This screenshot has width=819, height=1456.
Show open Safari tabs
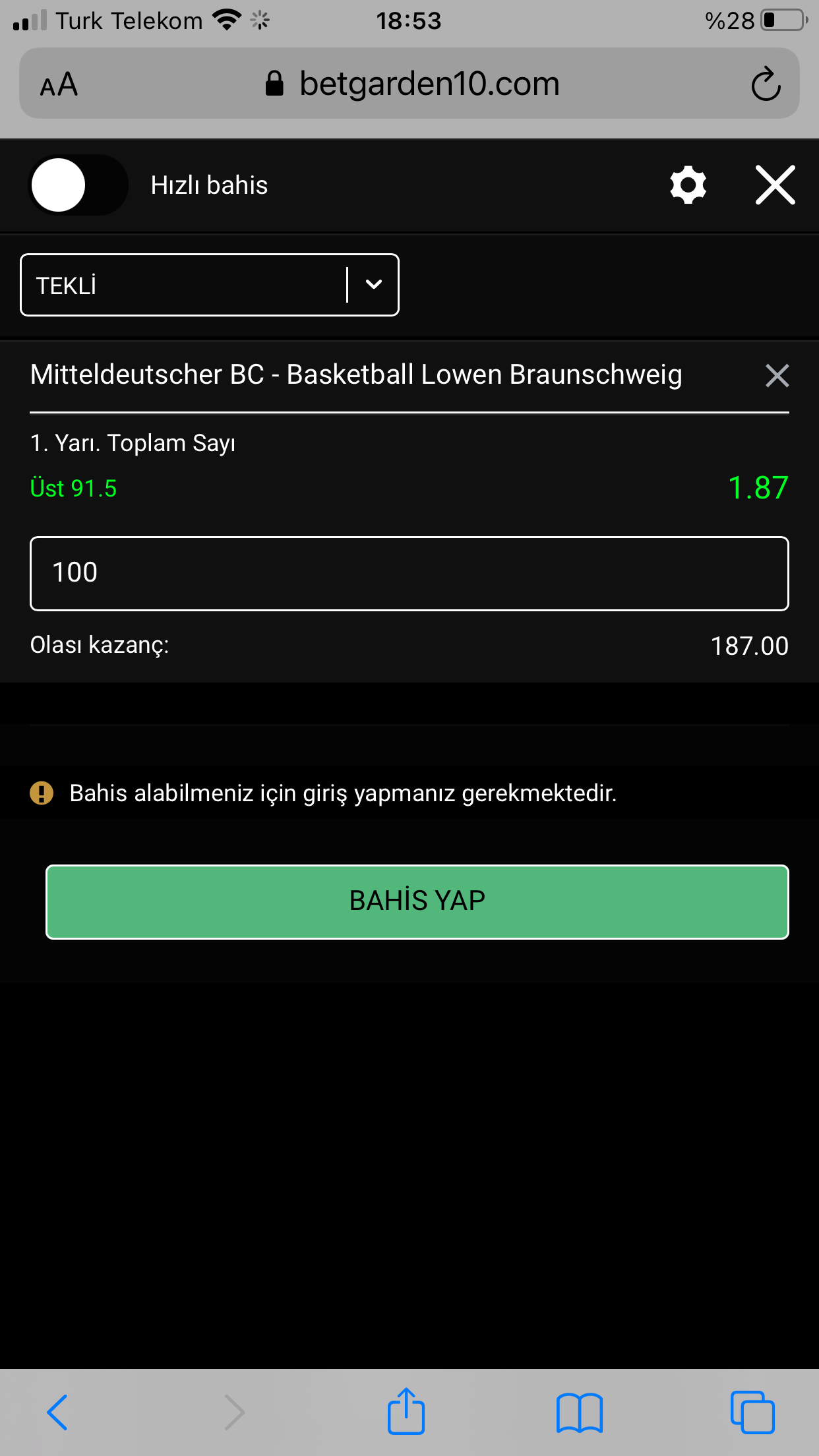click(x=752, y=1412)
